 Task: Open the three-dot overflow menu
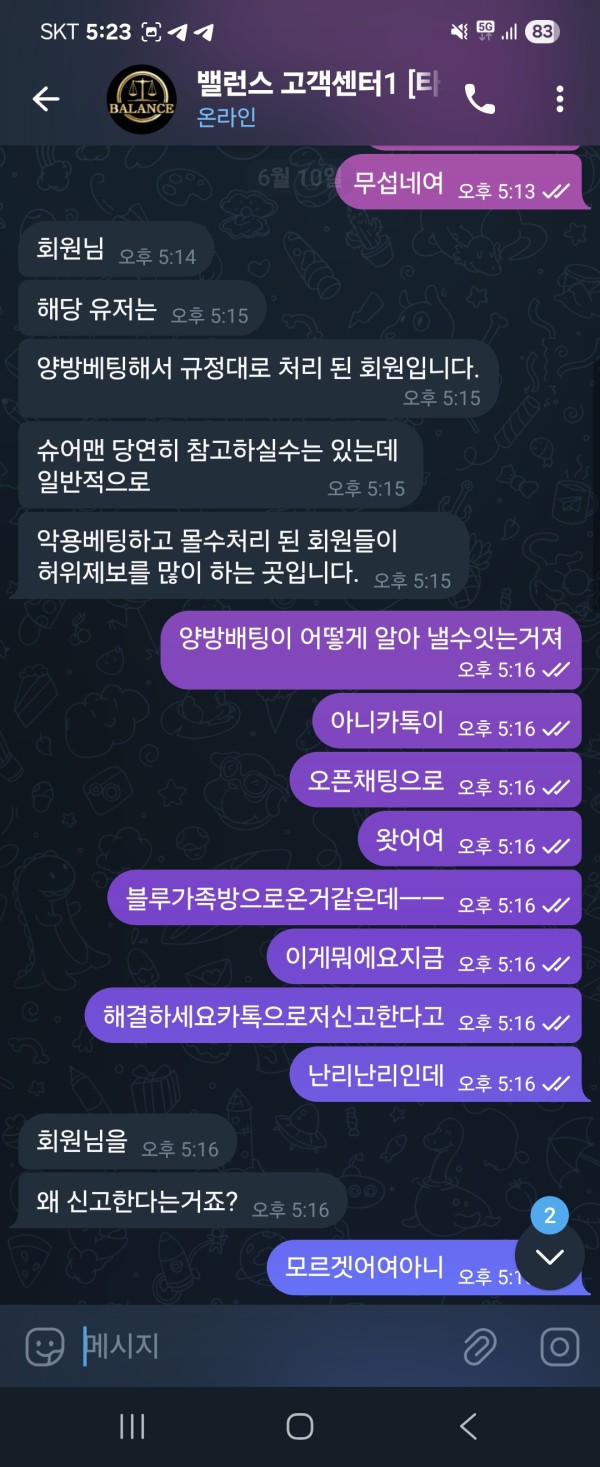tap(560, 98)
